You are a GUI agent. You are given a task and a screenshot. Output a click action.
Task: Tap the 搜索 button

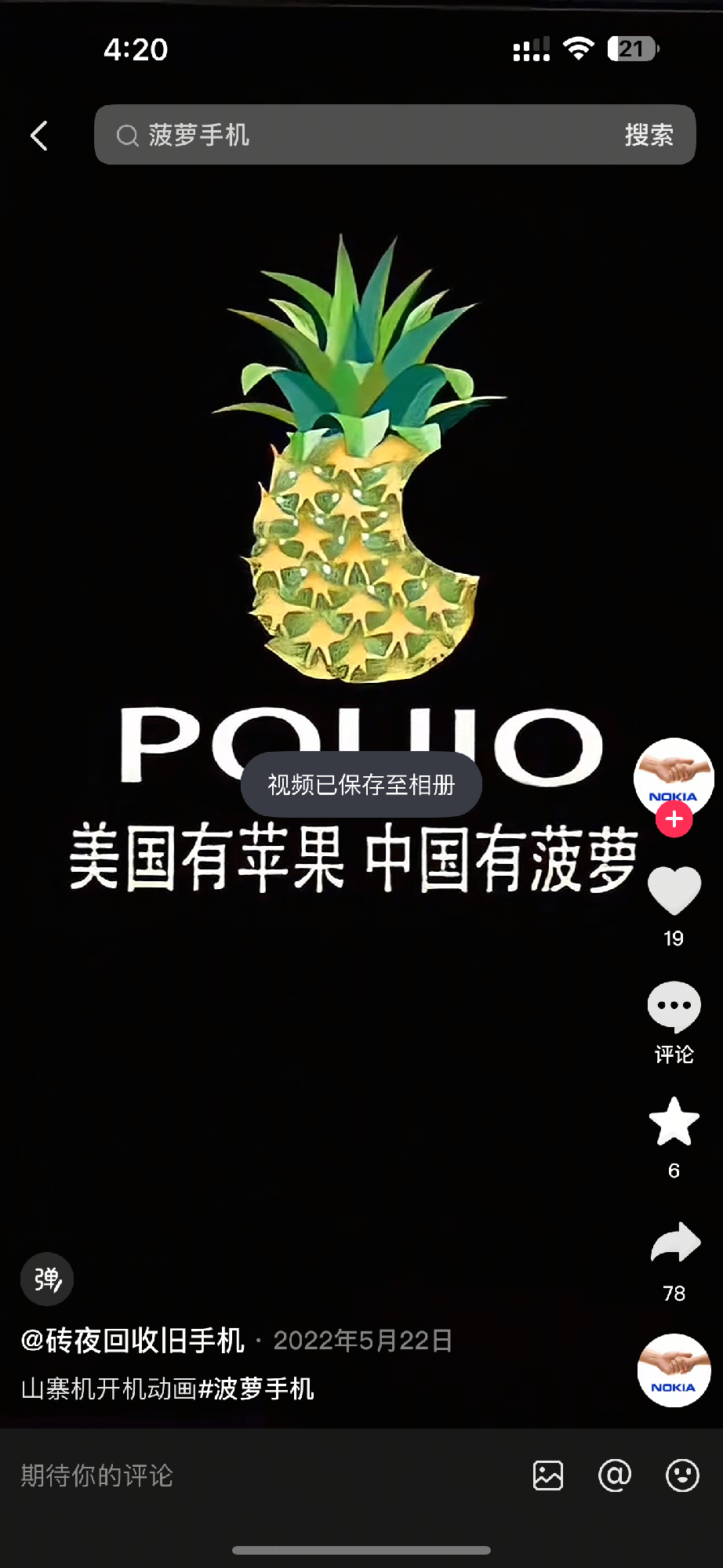point(649,135)
